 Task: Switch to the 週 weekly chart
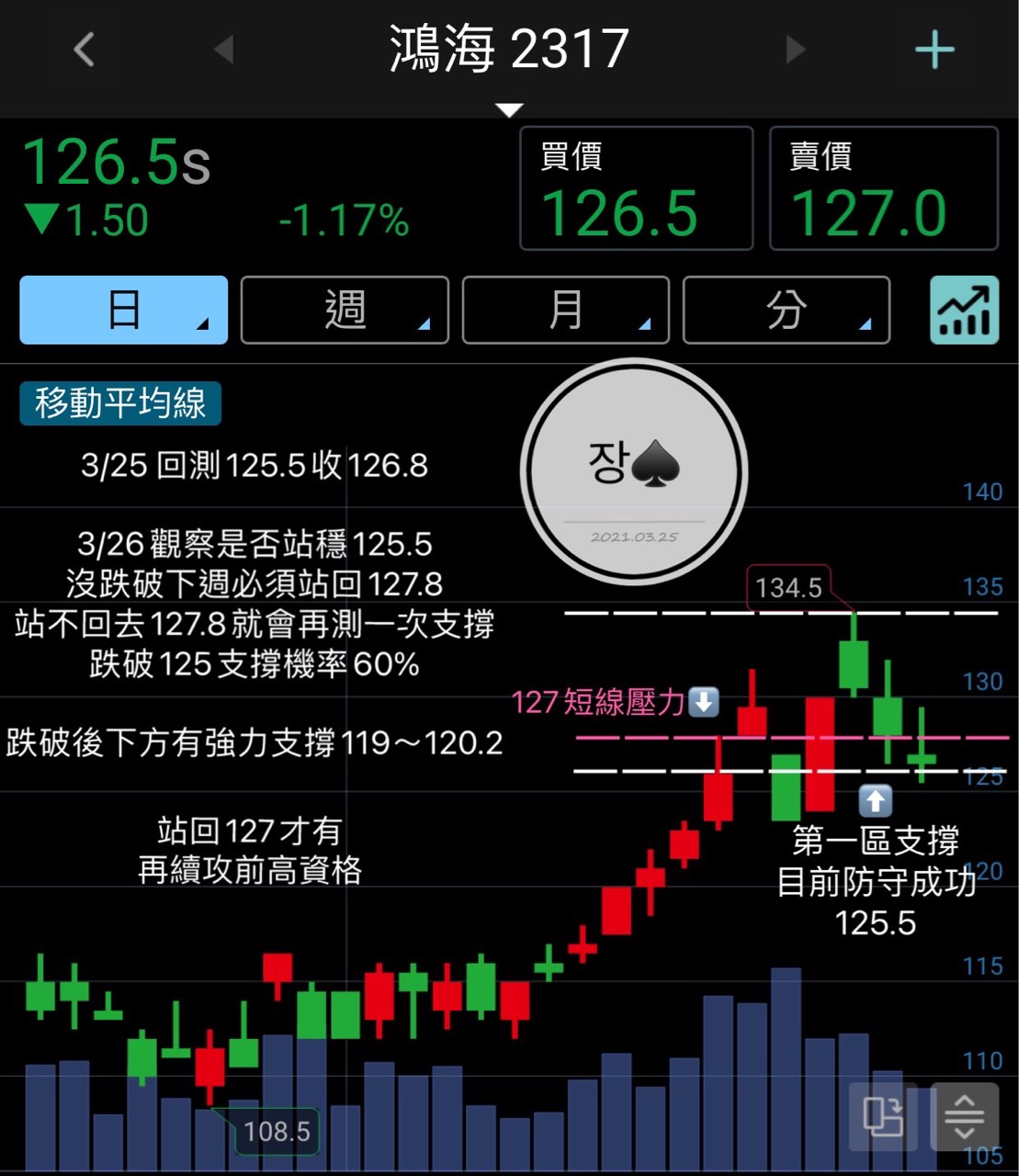345,311
